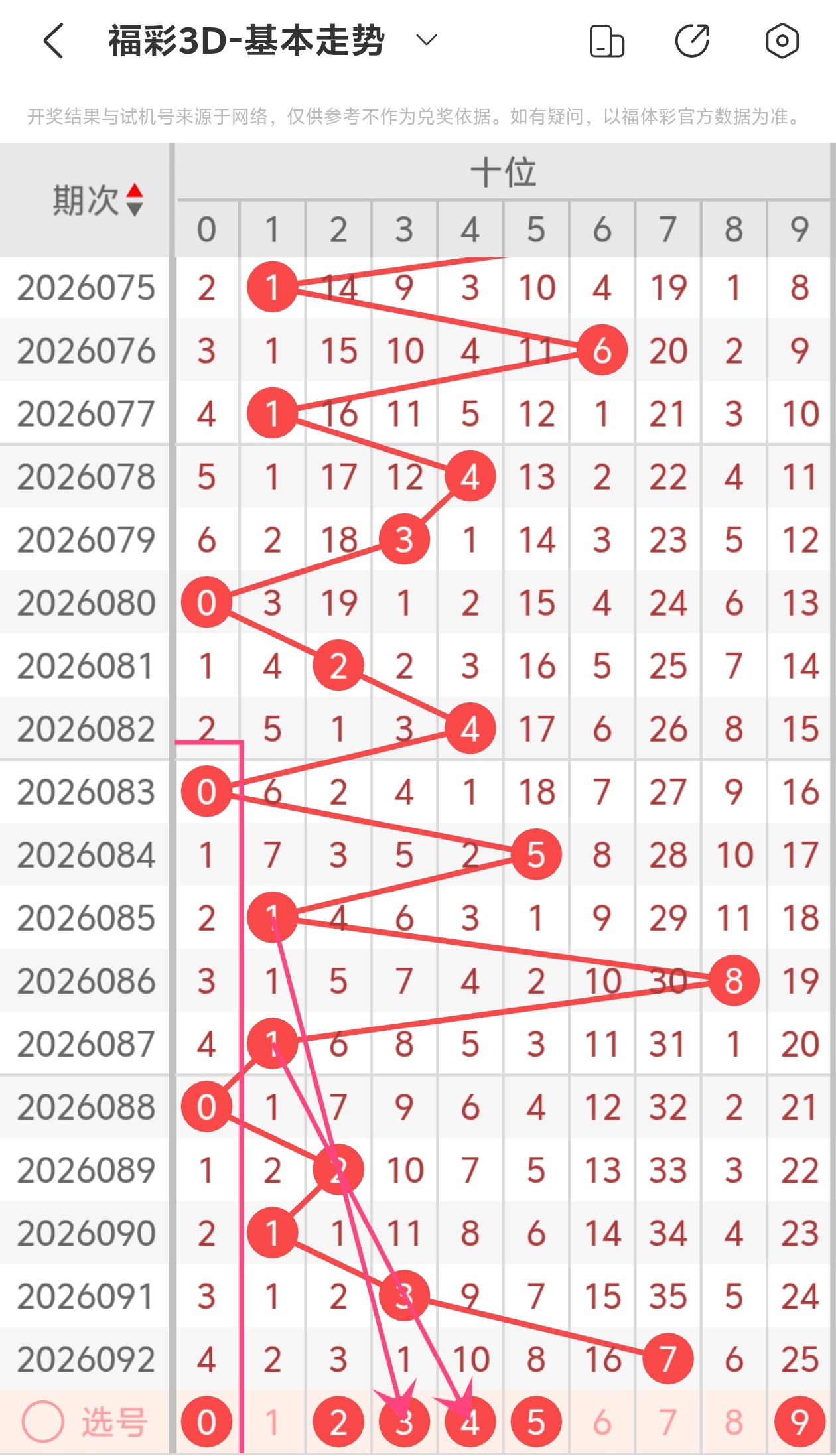Expand the 福彩3D-基本走势 chart dropdown
The image size is (836, 1456).
[x=426, y=40]
